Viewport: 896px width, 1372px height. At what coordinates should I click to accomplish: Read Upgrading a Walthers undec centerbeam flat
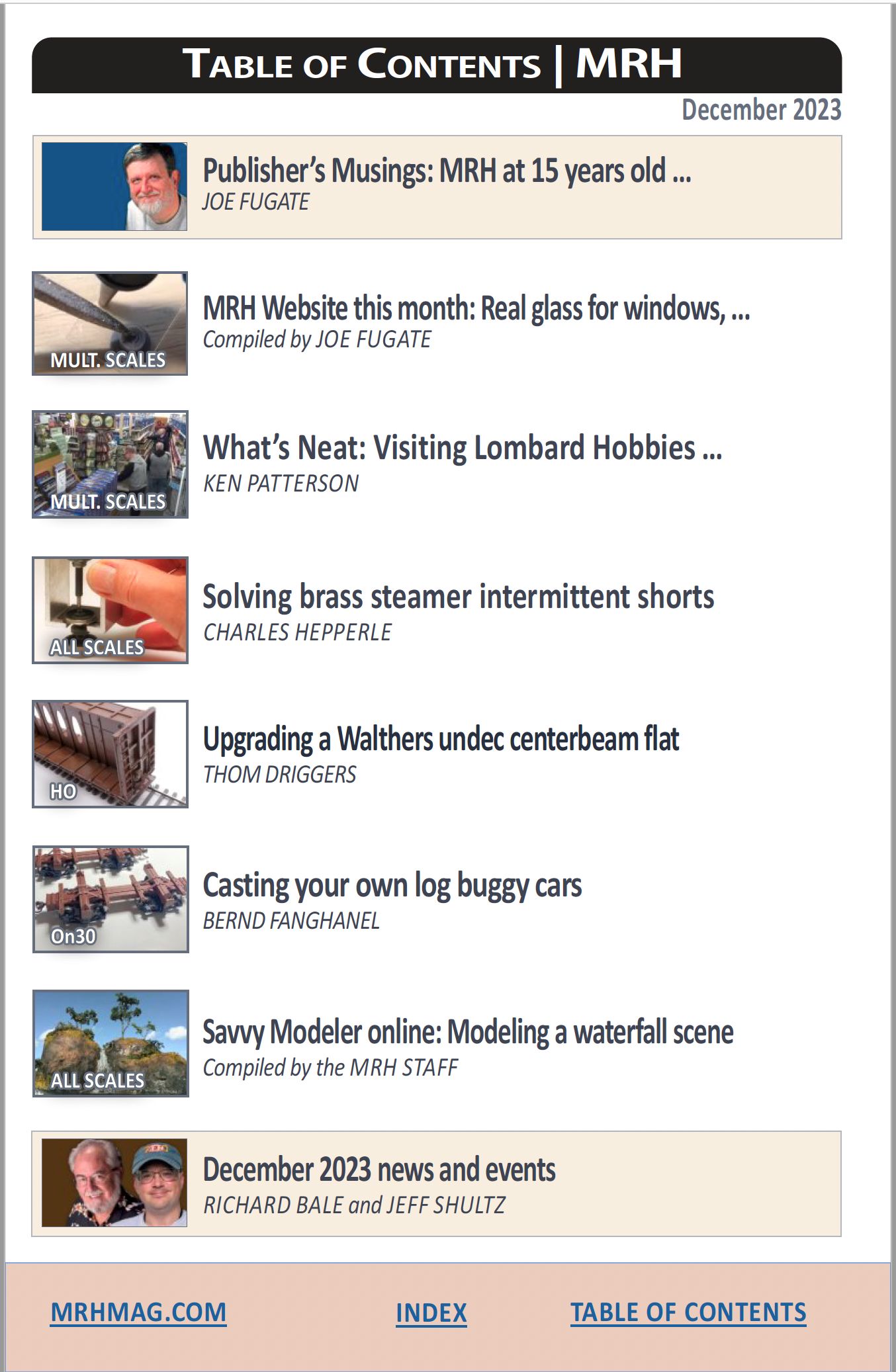(441, 740)
